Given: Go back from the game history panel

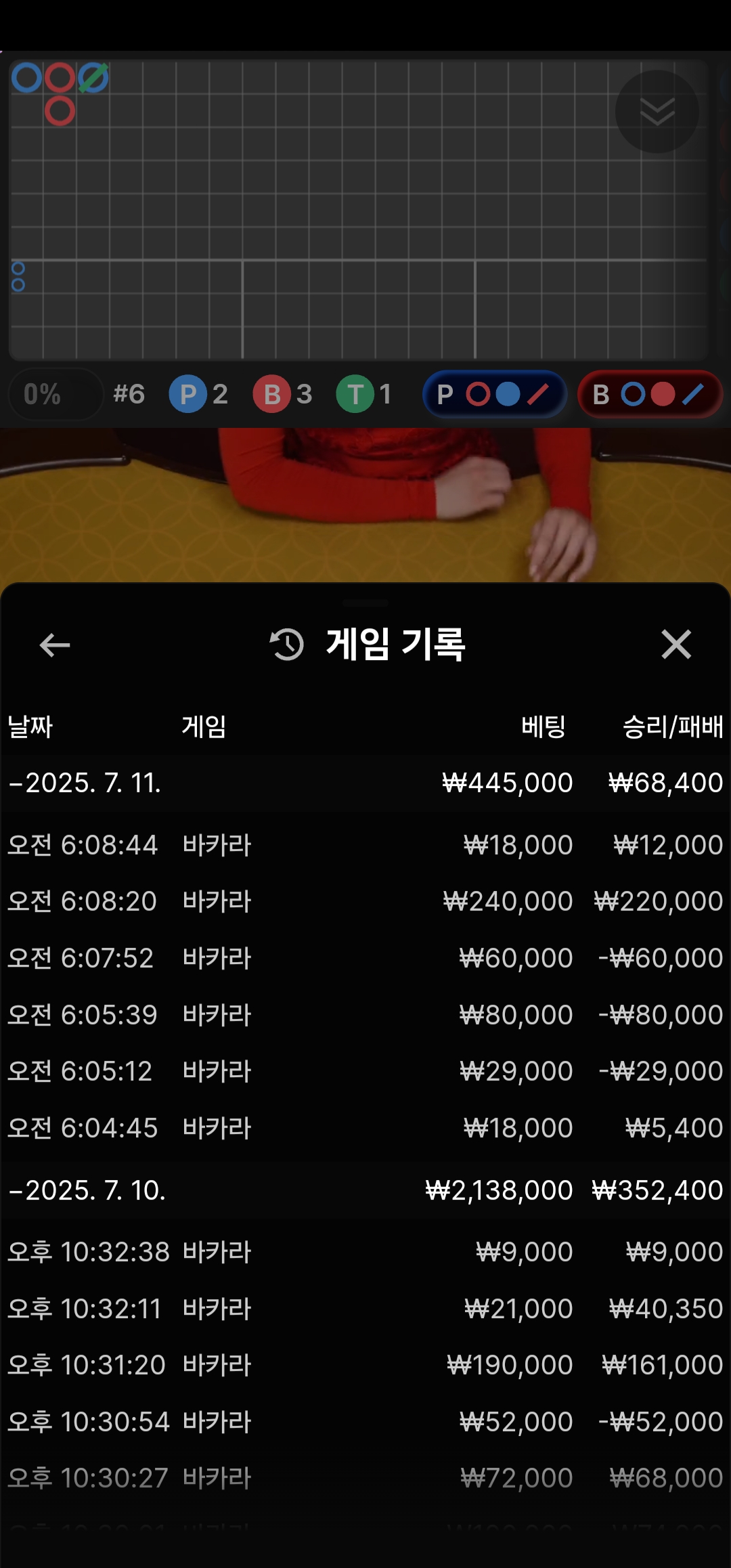Looking at the screenshot, I should pos(55,645).
